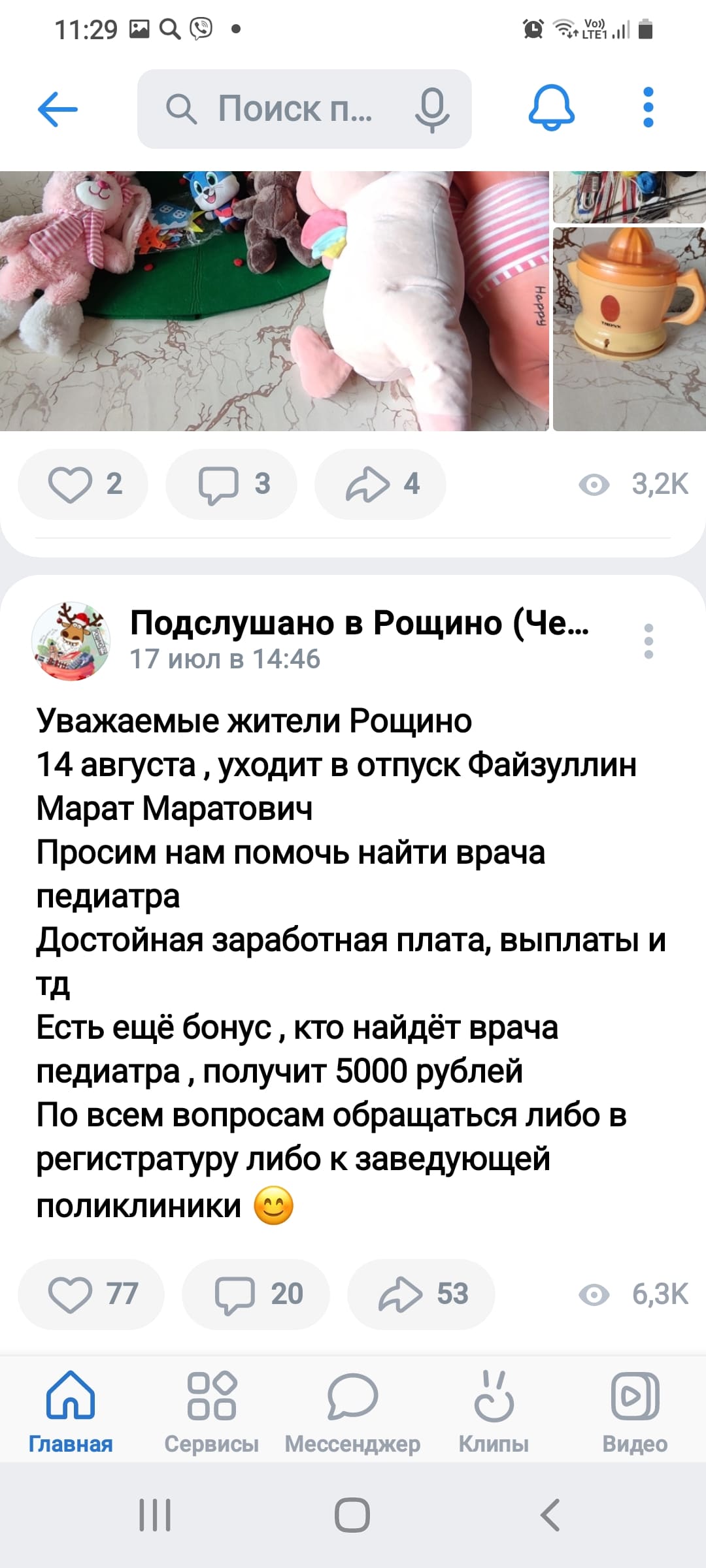Open the top-right overflow menu
Screen dimensions: 706x1568
(x=648, y=107)
